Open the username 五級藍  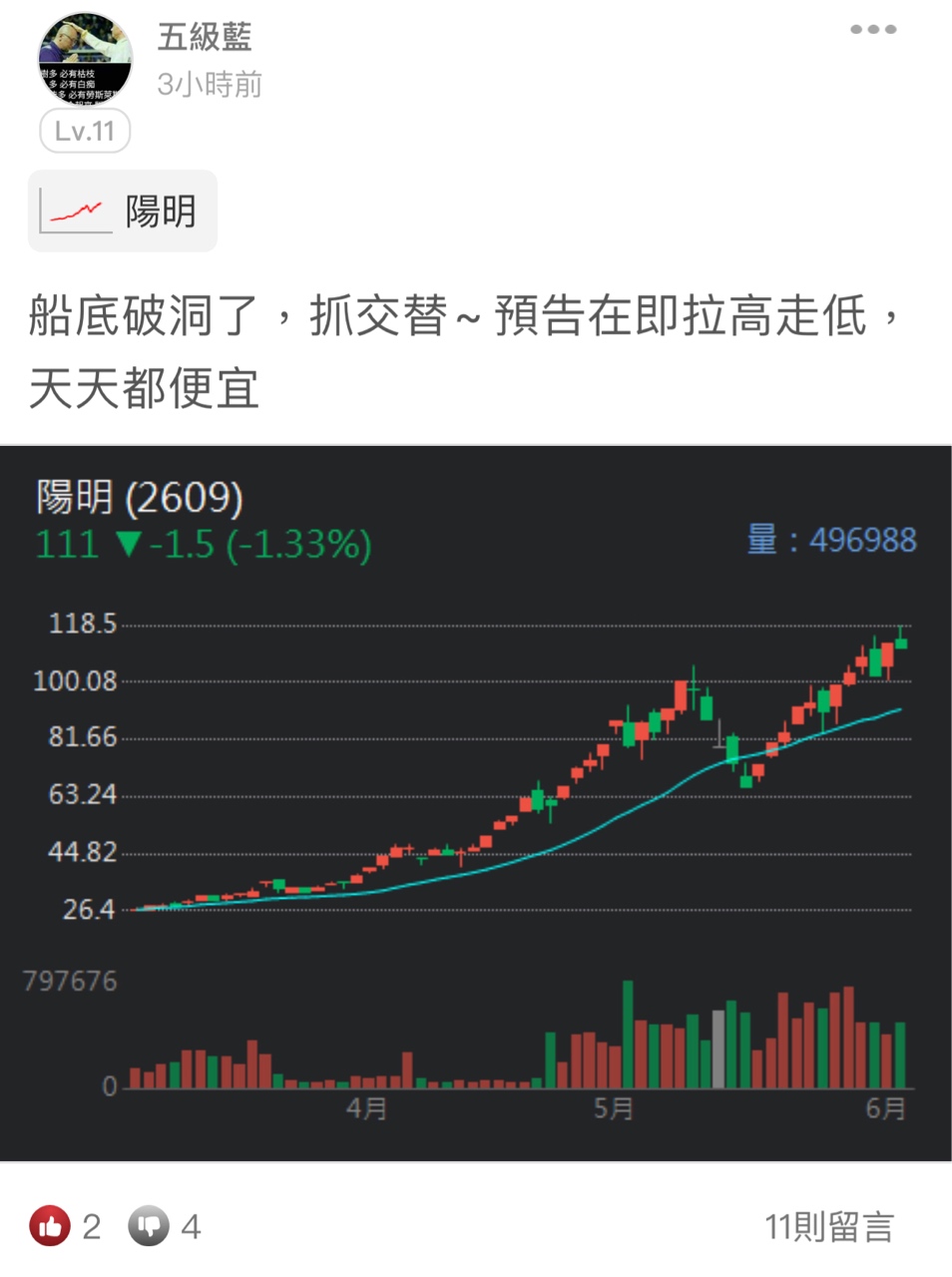coord(205,37)
